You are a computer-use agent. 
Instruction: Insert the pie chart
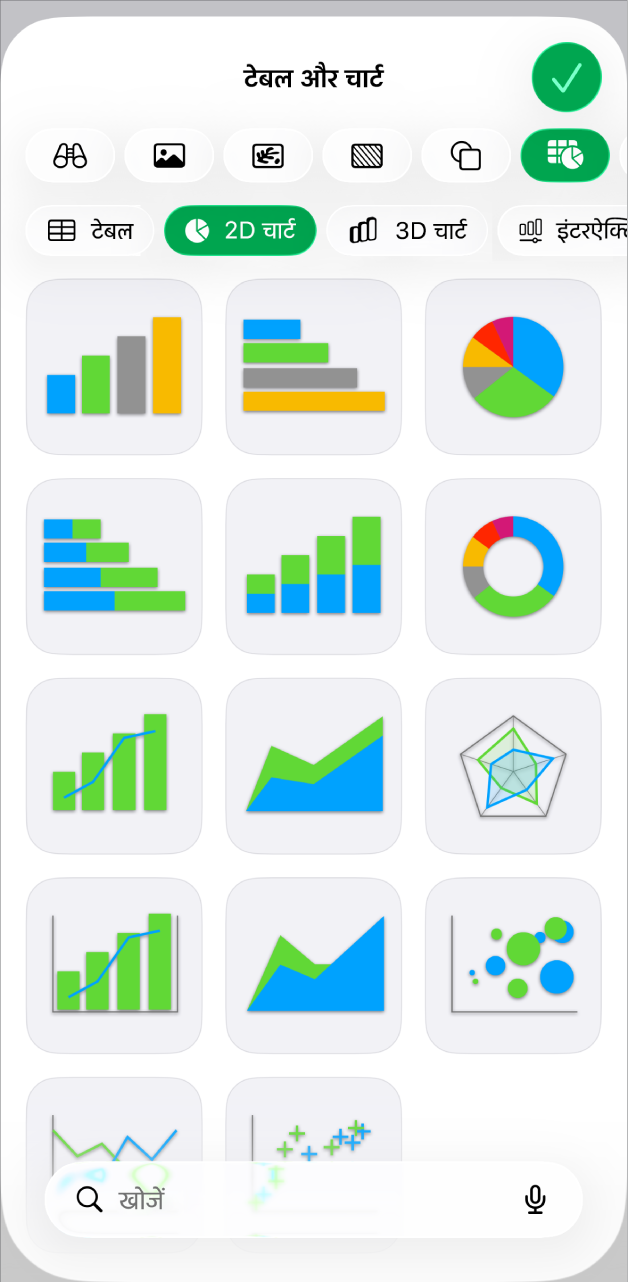(513, 367)
